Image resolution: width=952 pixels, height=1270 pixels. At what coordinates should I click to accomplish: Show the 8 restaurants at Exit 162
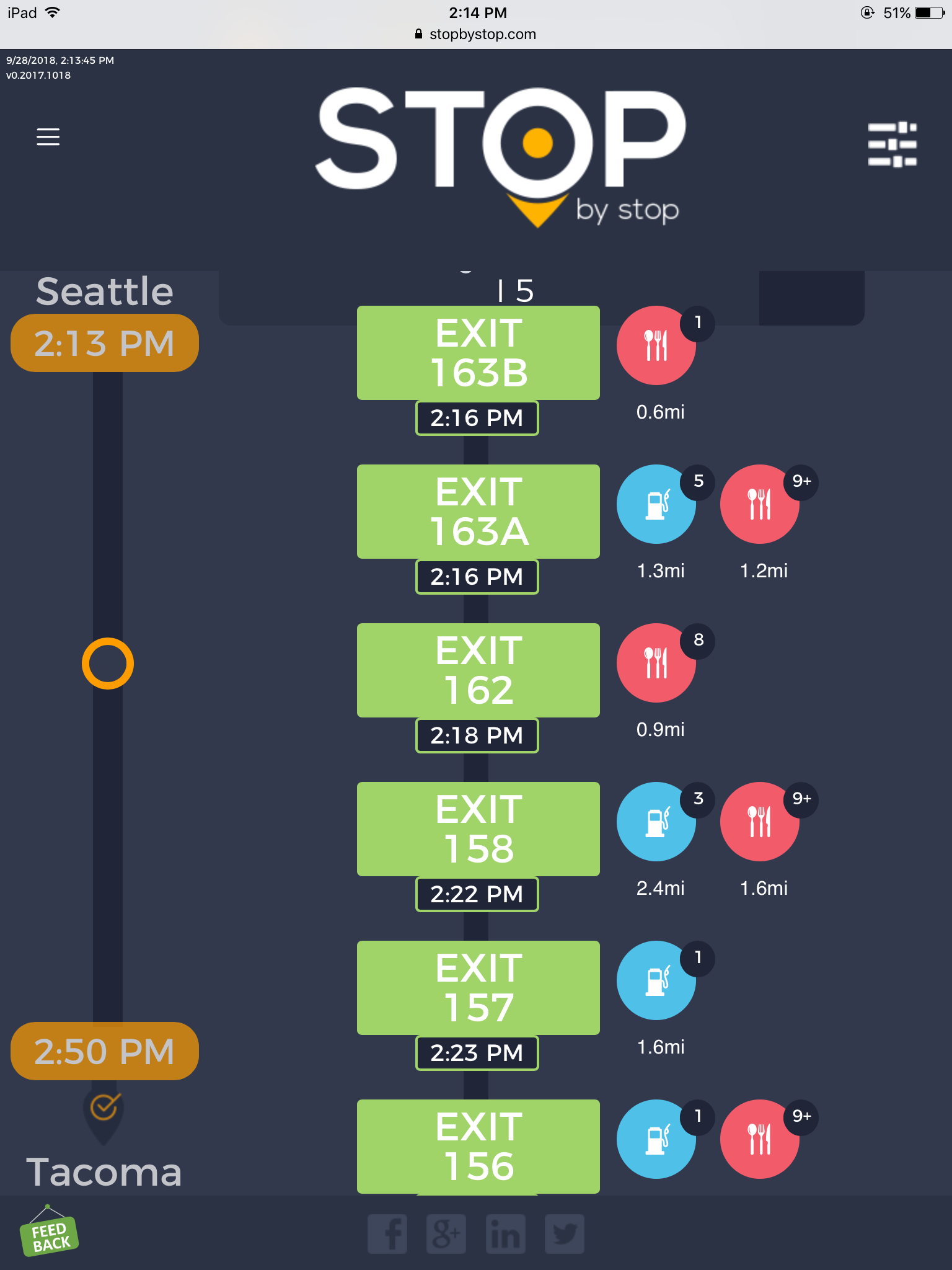click(656, 663)
